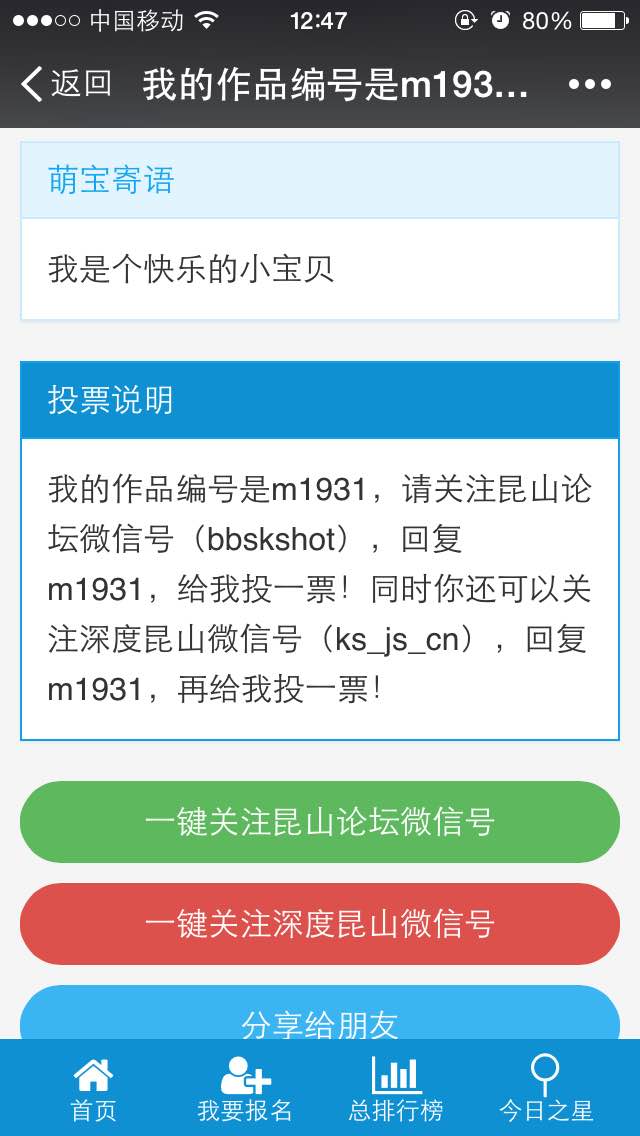
Task: Tap 一键关注昆山论坛微信号 green button
Action: pos(320,822)
